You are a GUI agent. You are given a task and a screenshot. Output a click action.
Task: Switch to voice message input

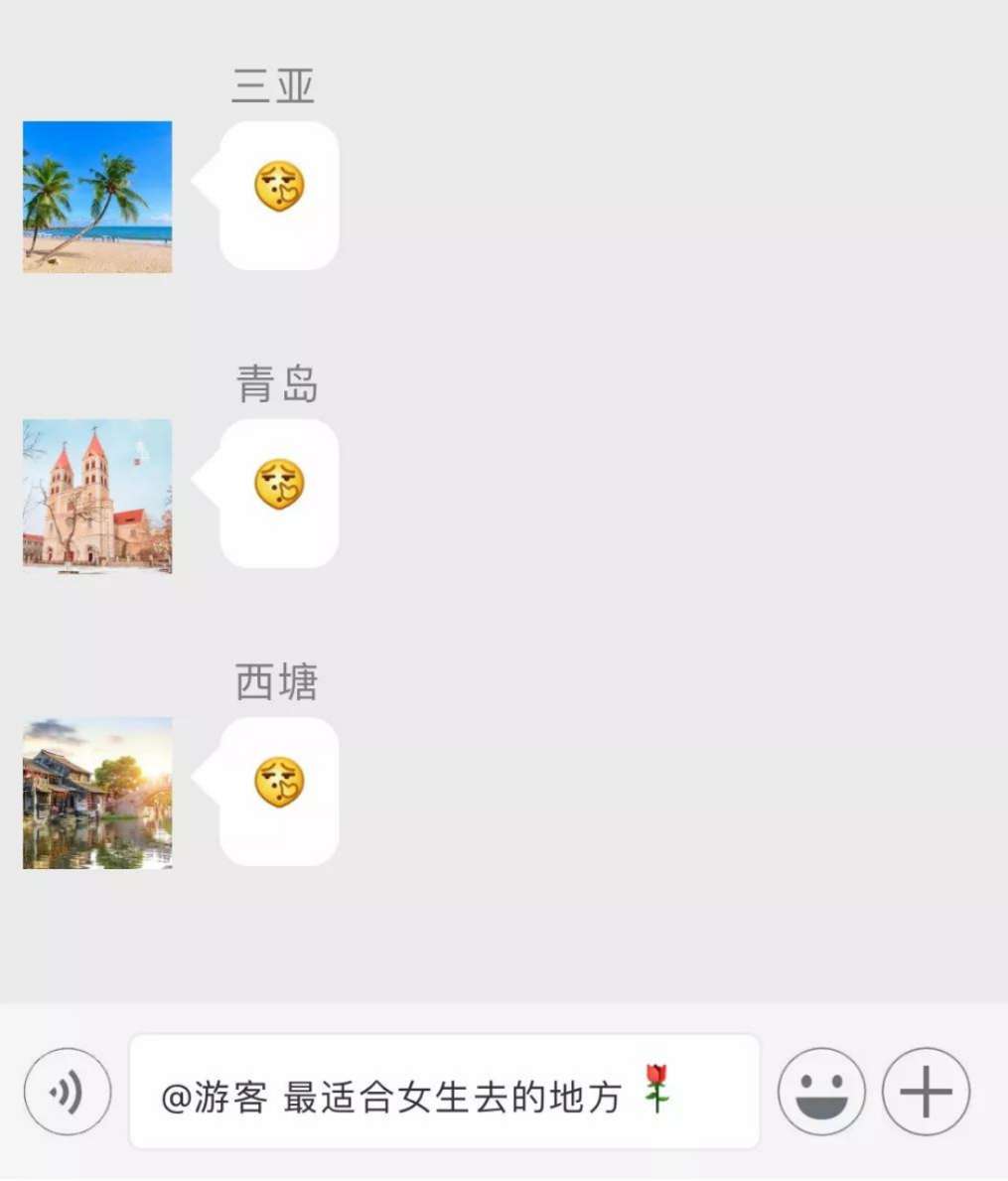point(67,1093)
